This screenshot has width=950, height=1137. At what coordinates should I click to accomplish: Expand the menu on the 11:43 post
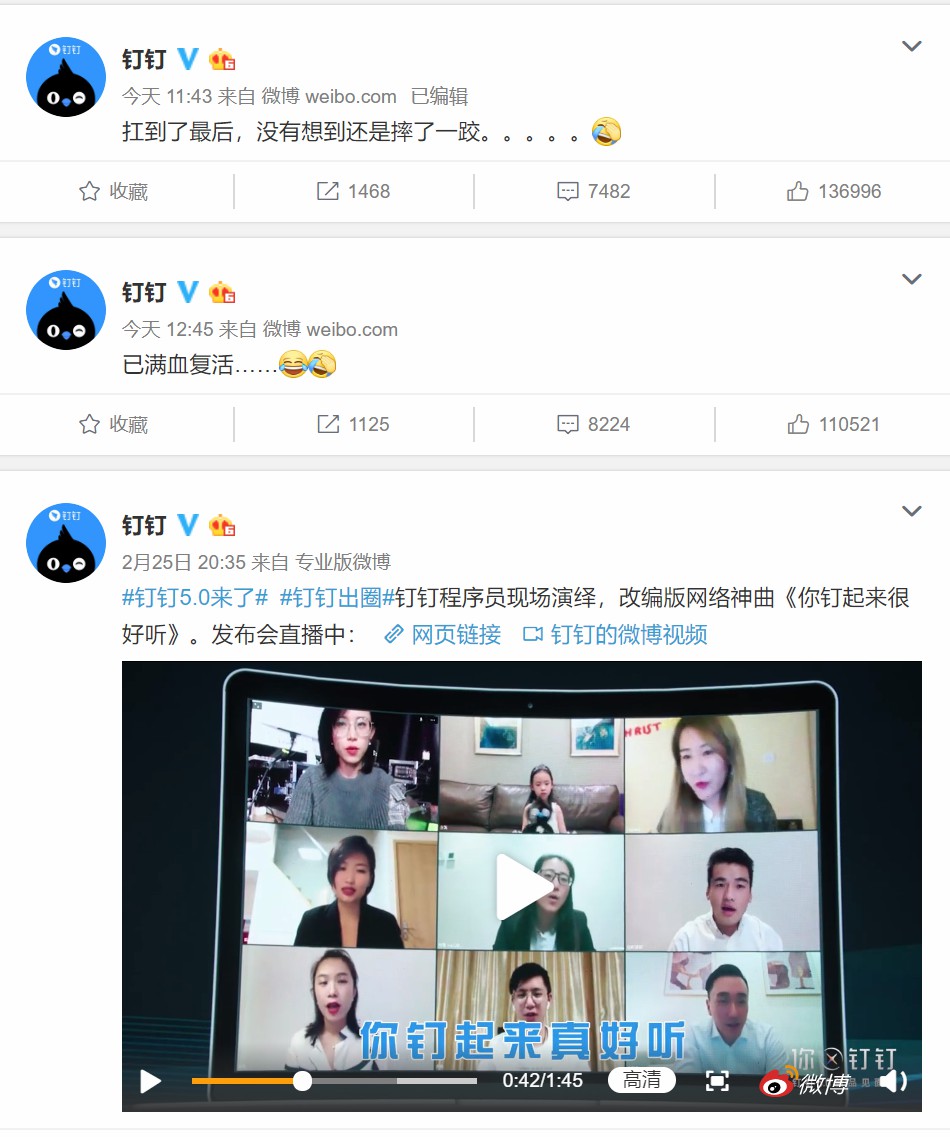click(911, 46)
